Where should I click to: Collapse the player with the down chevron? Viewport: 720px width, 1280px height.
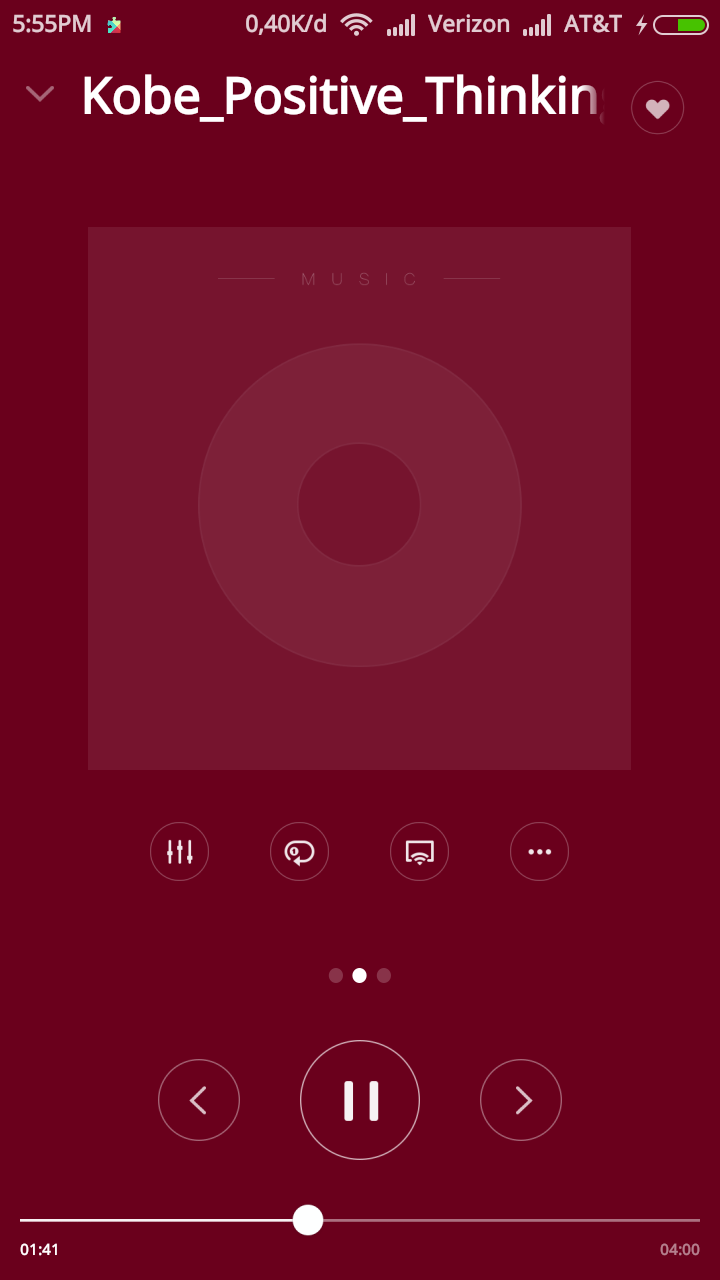coord(40,95)
